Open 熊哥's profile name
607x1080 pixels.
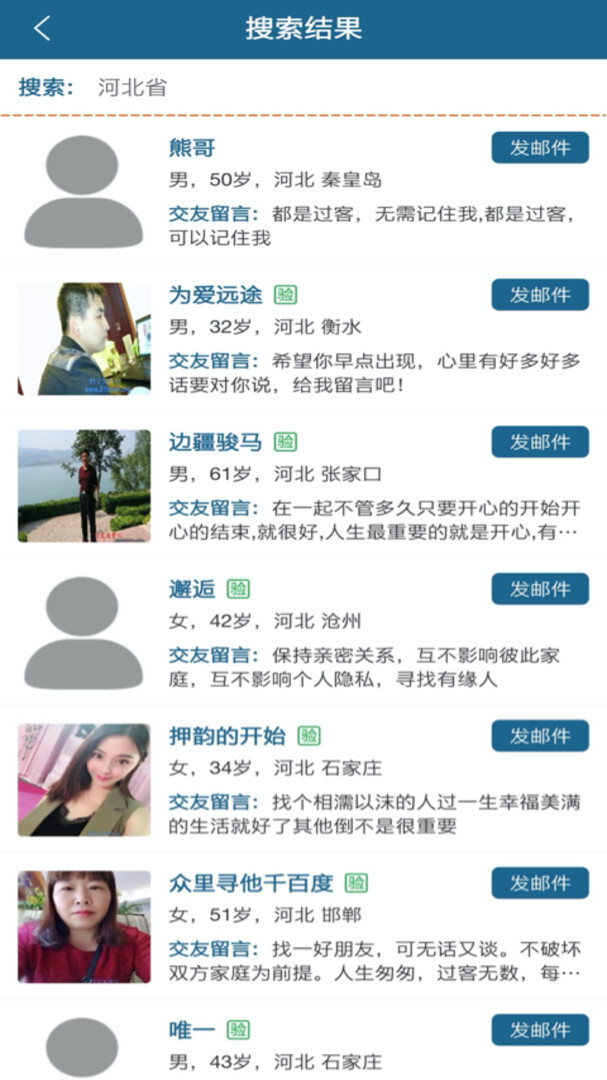(x=192, y=148)
